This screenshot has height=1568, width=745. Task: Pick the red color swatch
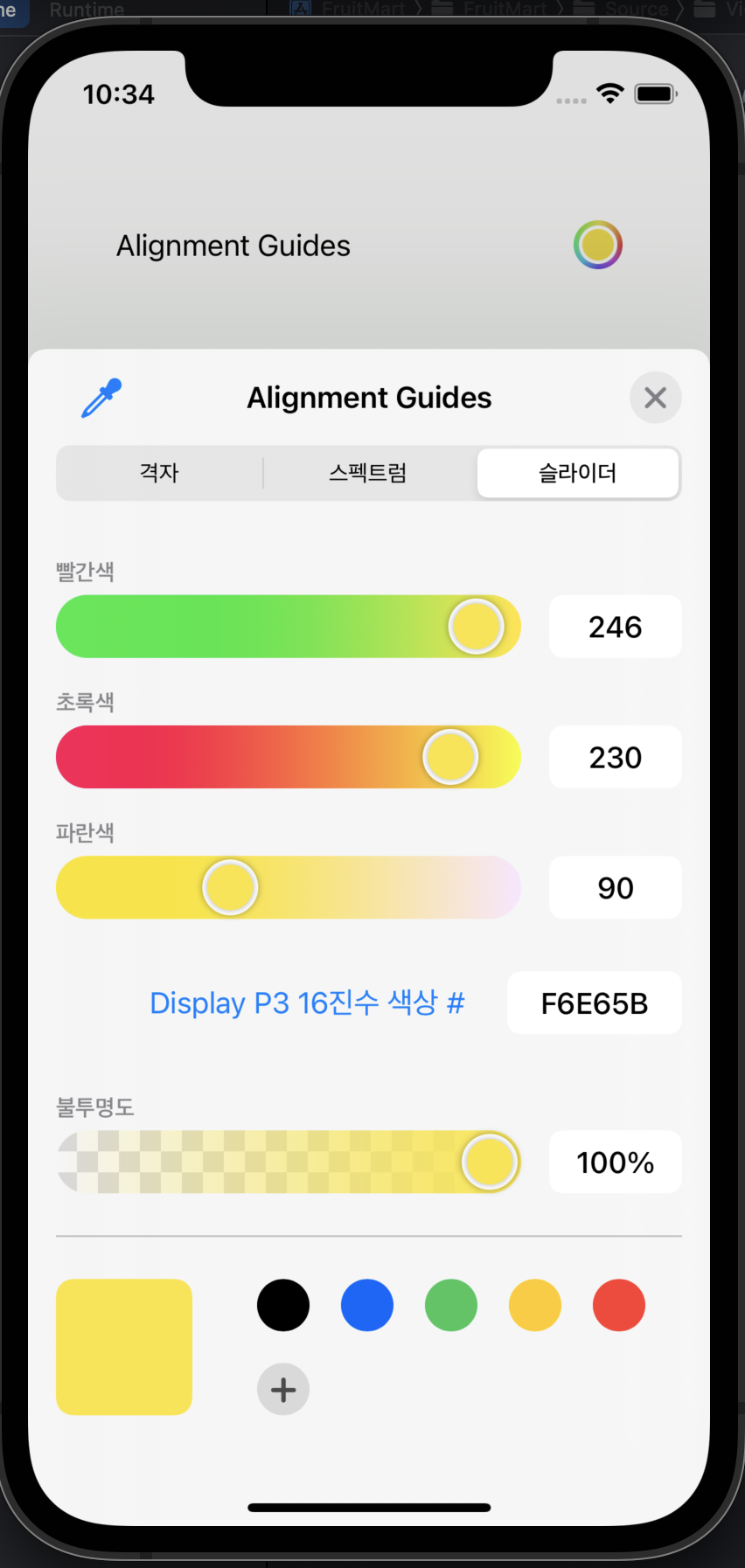[x=619, y=1305]
